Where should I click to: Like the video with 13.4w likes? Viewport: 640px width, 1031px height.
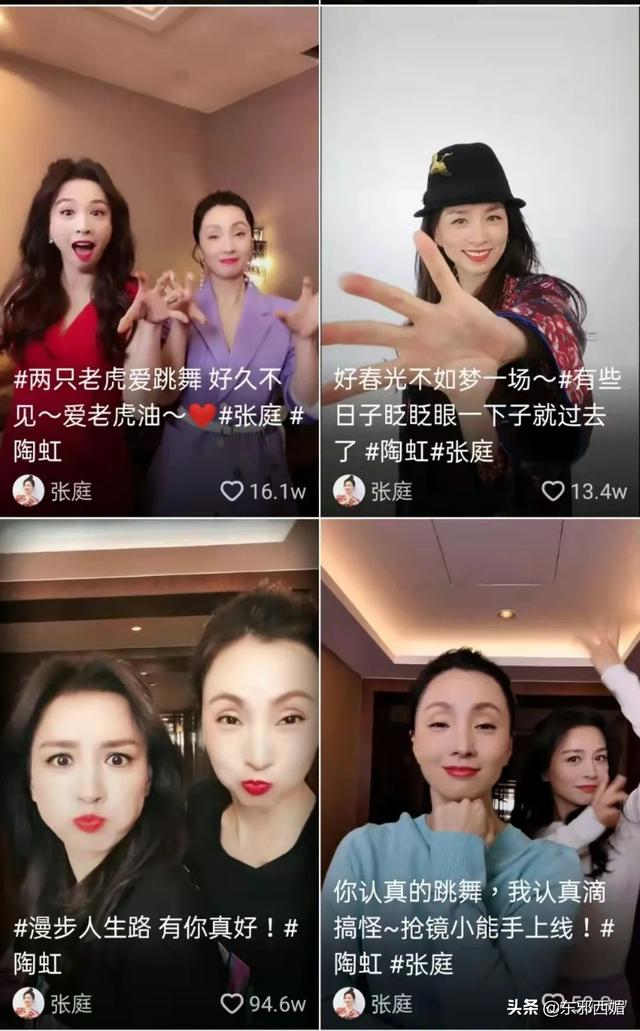tap(553, 491)
